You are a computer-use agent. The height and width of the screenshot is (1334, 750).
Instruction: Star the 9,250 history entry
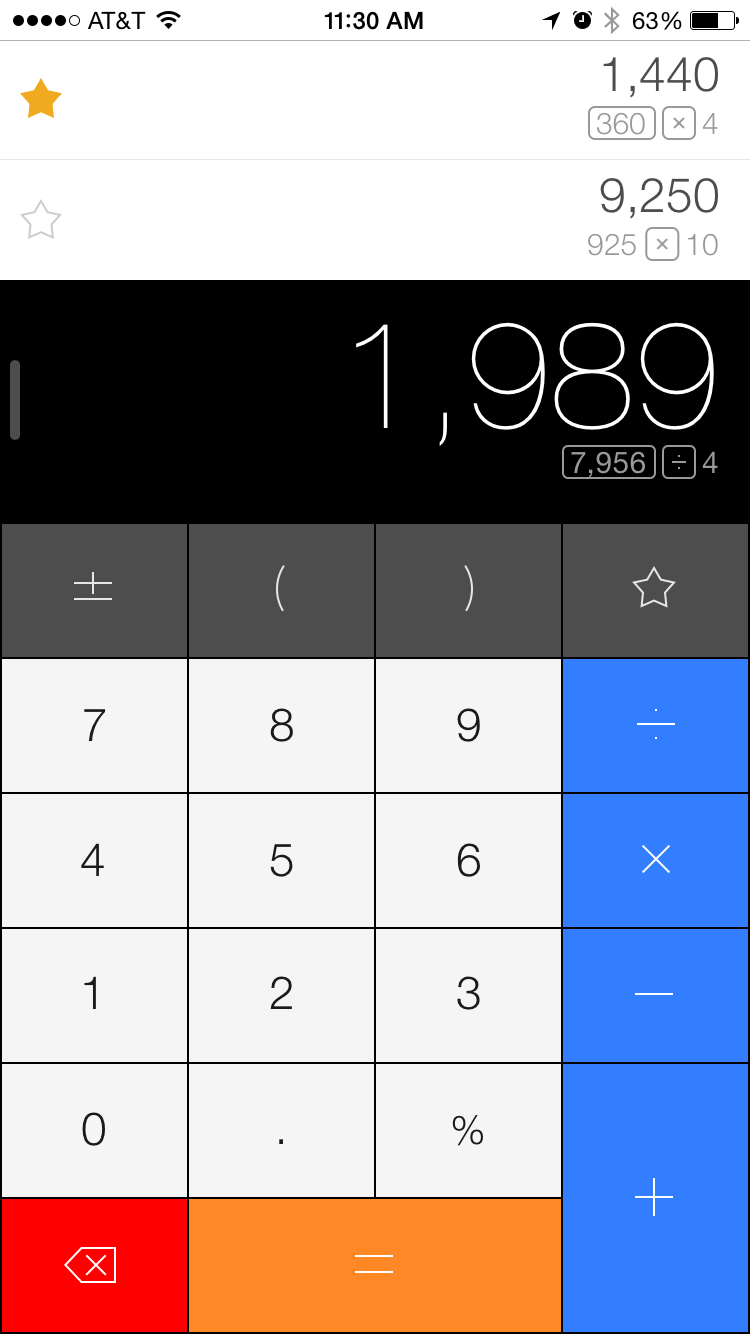pos(41,220)
